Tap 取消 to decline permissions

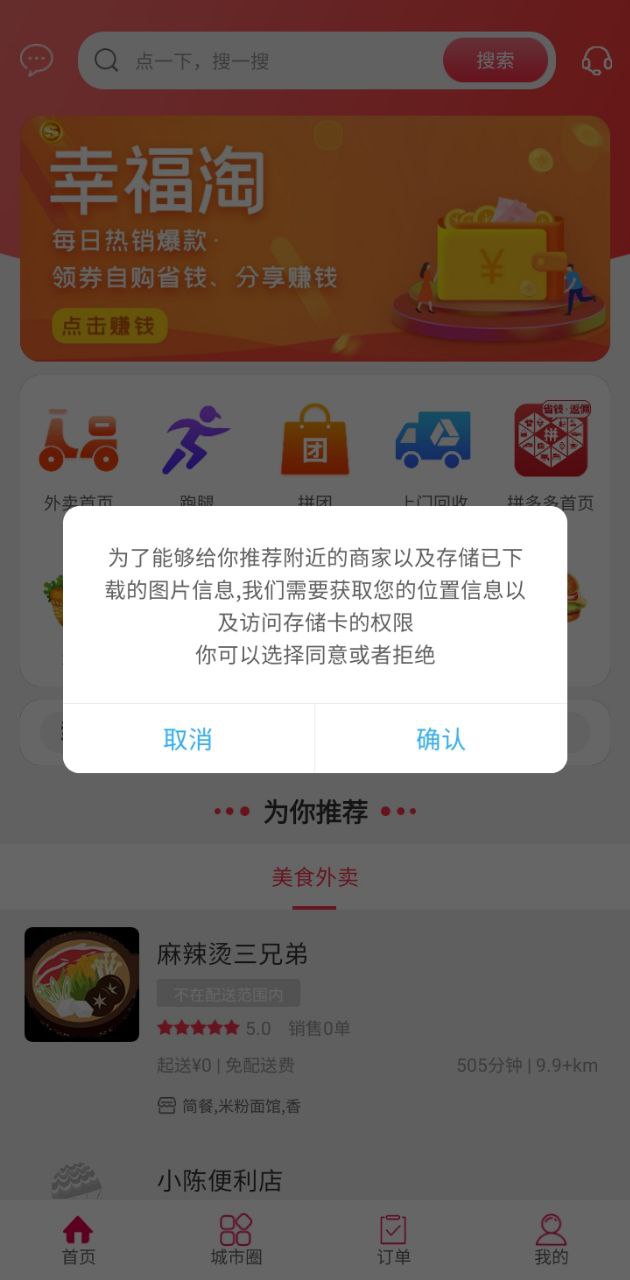point(188,739)
